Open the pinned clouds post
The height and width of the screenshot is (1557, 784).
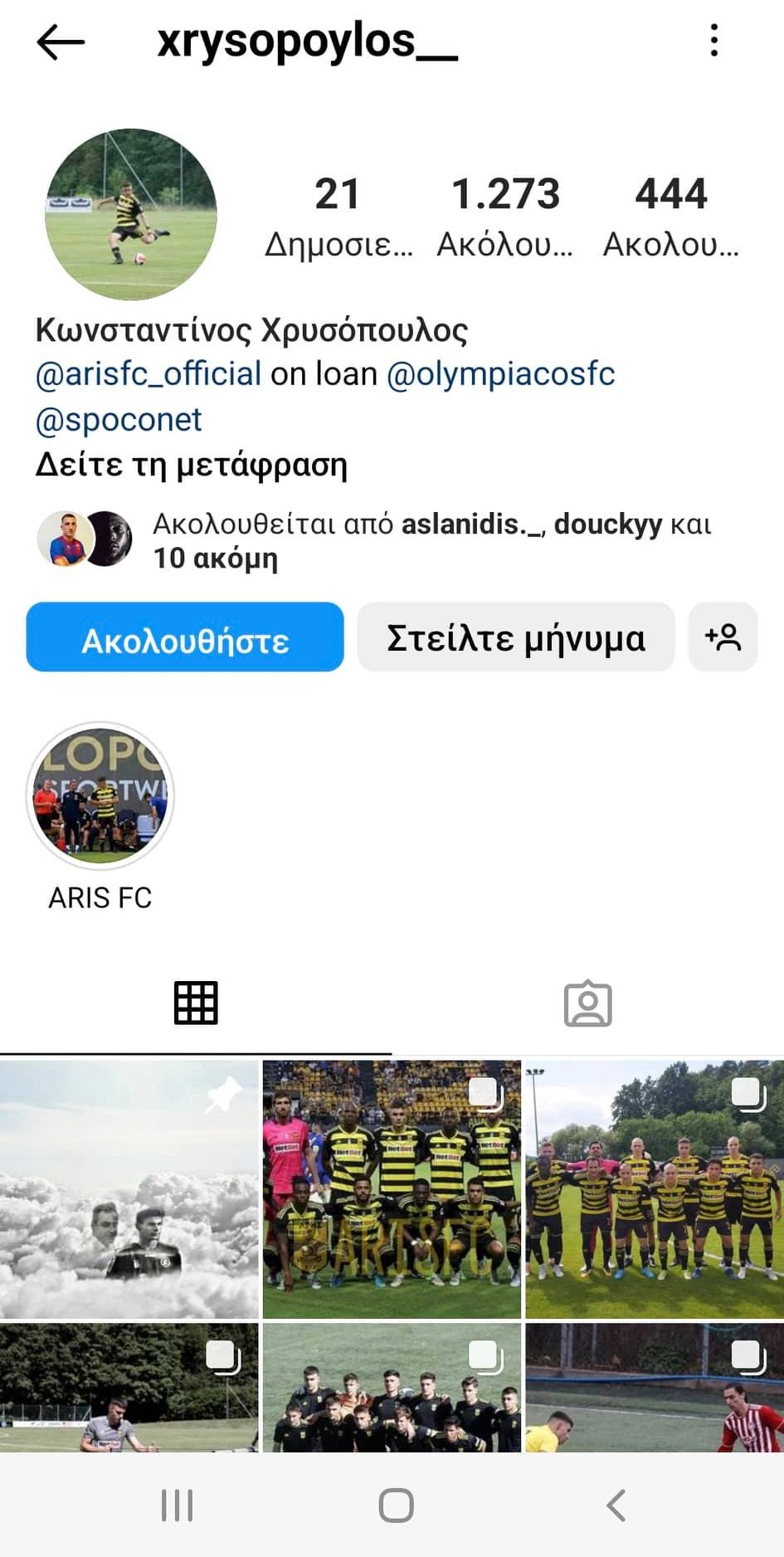(129, 1189)
